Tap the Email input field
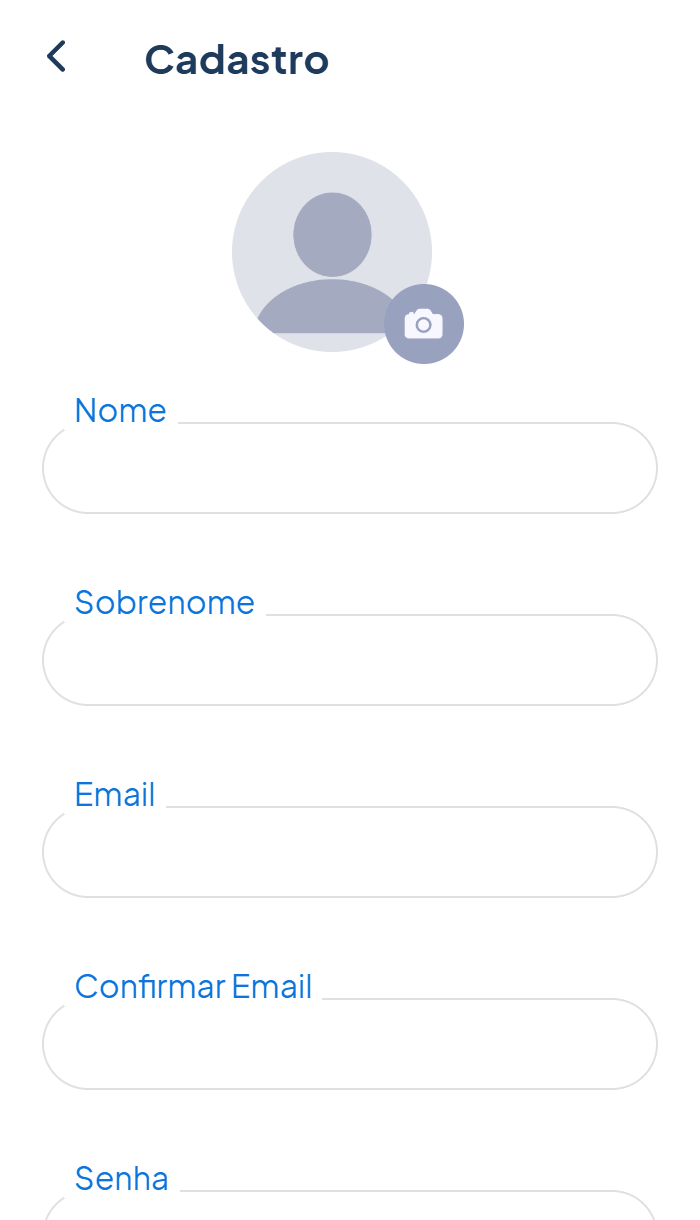The width and height of the screenshot is (700, 1220). (x=350, y=852)
